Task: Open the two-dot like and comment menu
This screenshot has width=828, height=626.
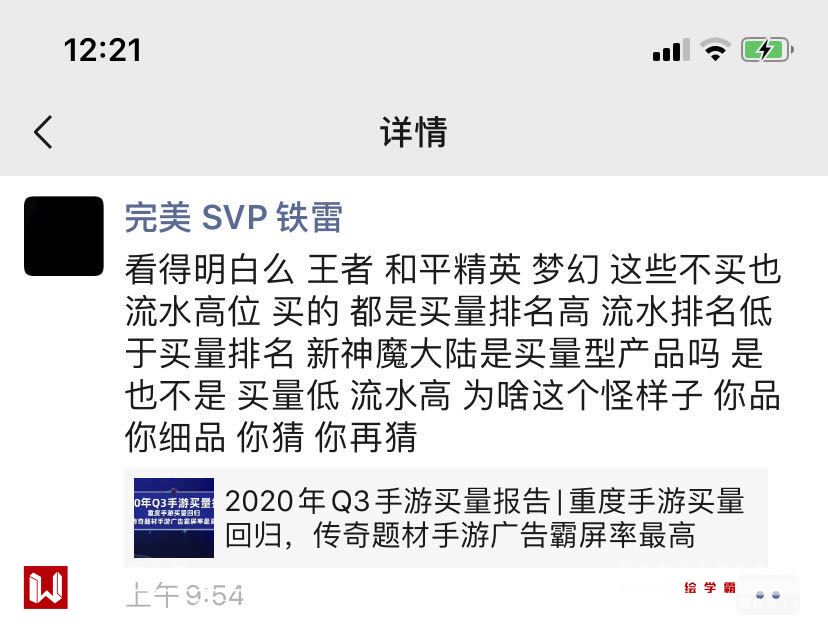Action: coord(767,595)
